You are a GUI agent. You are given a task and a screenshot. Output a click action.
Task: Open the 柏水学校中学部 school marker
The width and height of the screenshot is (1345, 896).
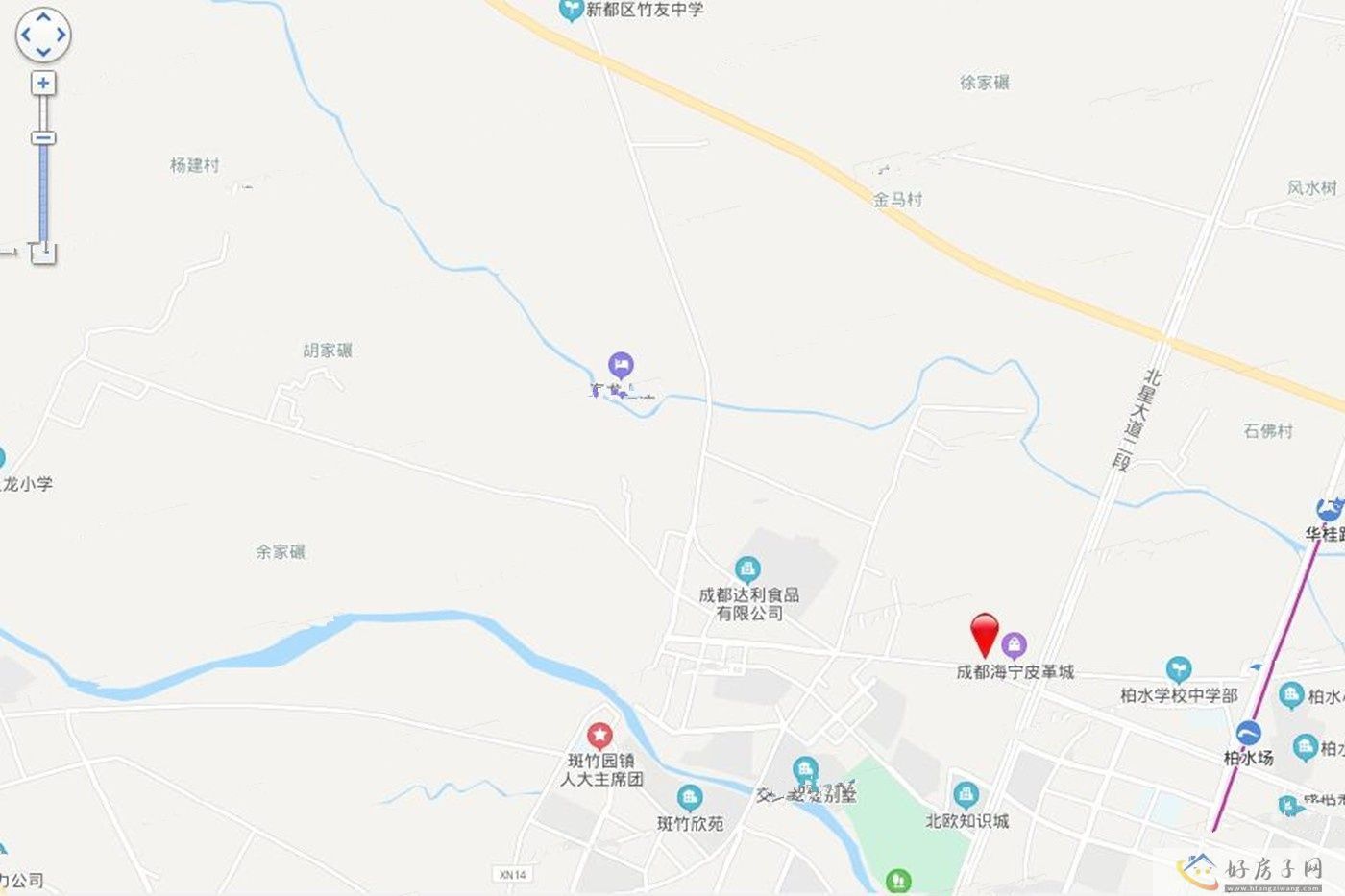click(x=1179, y=669)
